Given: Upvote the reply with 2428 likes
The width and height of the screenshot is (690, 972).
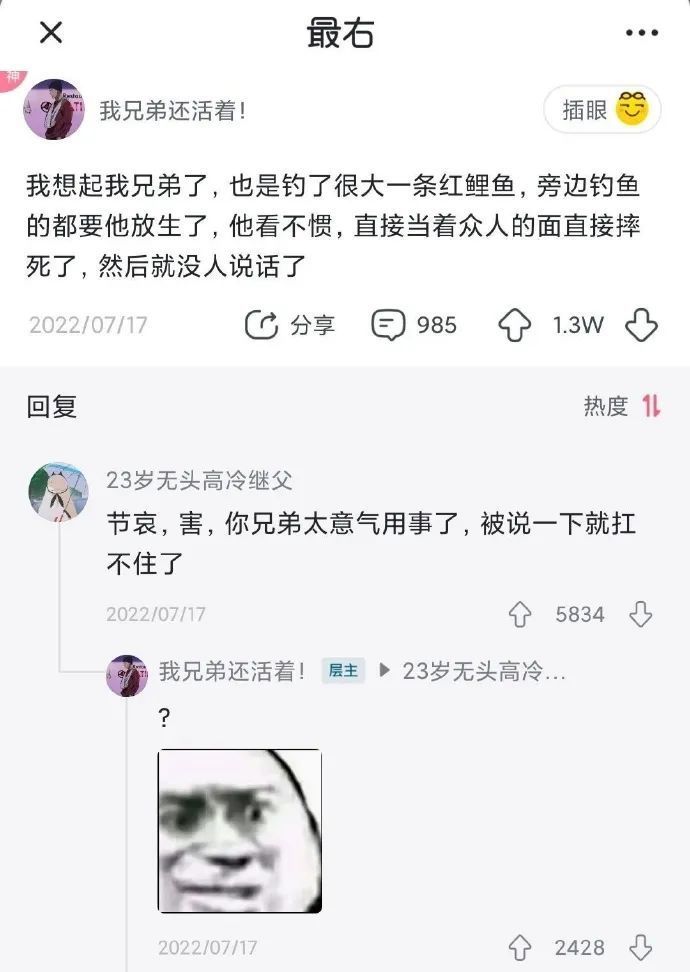Looking at the screenshot, I should 520,947.
